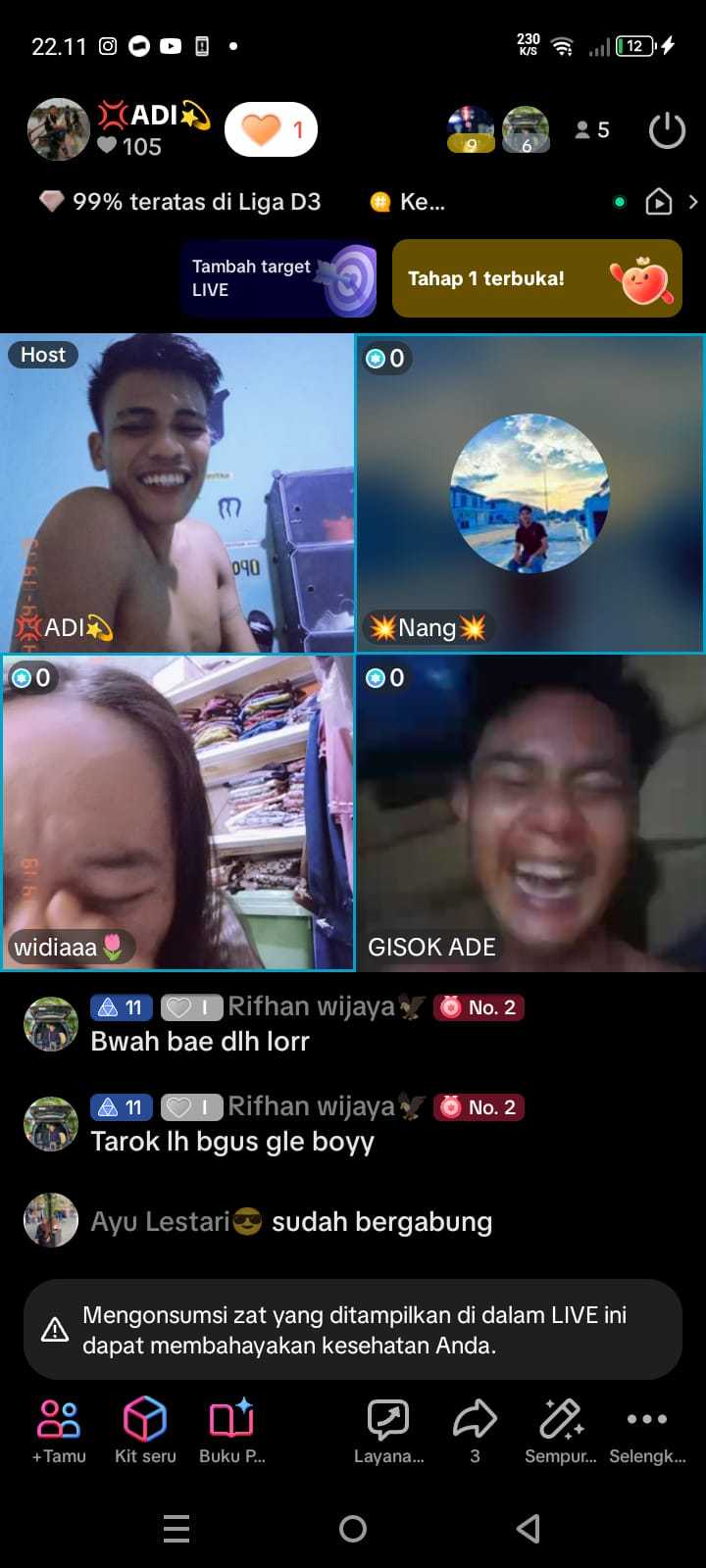Open the Layanan option
The image size is (706, 1568).
tap(388, 1430)
